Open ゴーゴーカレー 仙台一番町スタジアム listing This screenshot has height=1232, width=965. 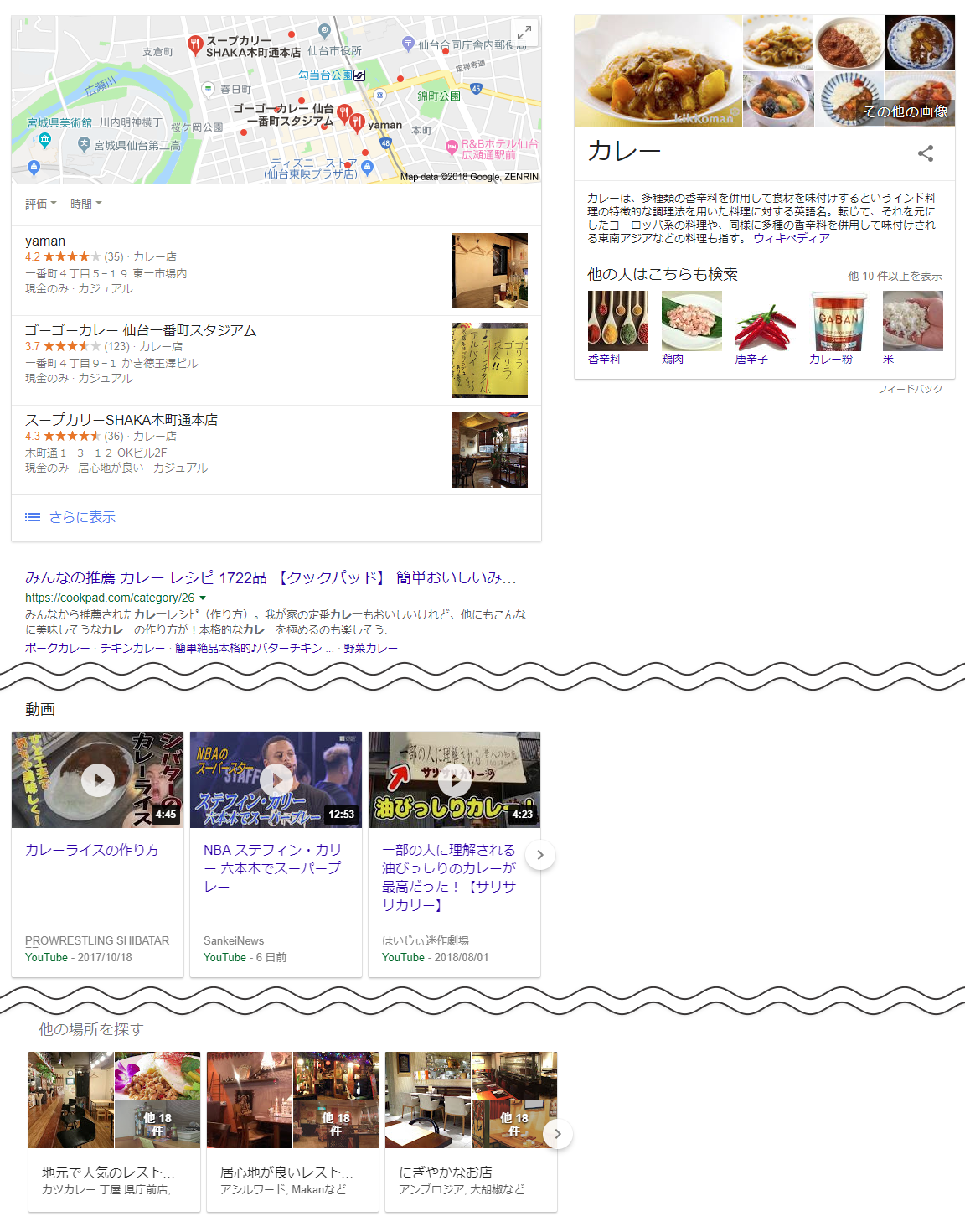141,330
